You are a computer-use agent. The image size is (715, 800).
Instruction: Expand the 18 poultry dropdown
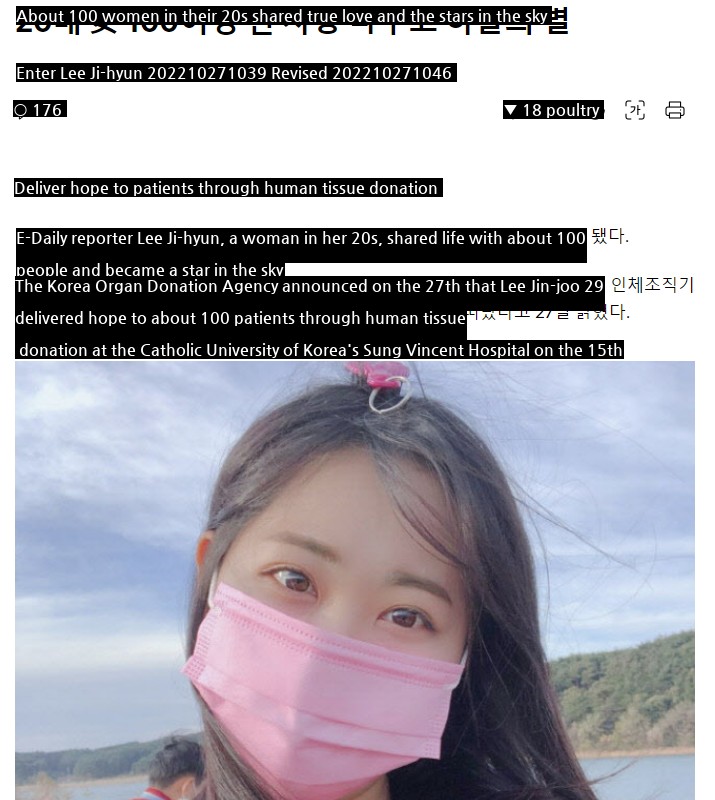(x=552, y=110)
